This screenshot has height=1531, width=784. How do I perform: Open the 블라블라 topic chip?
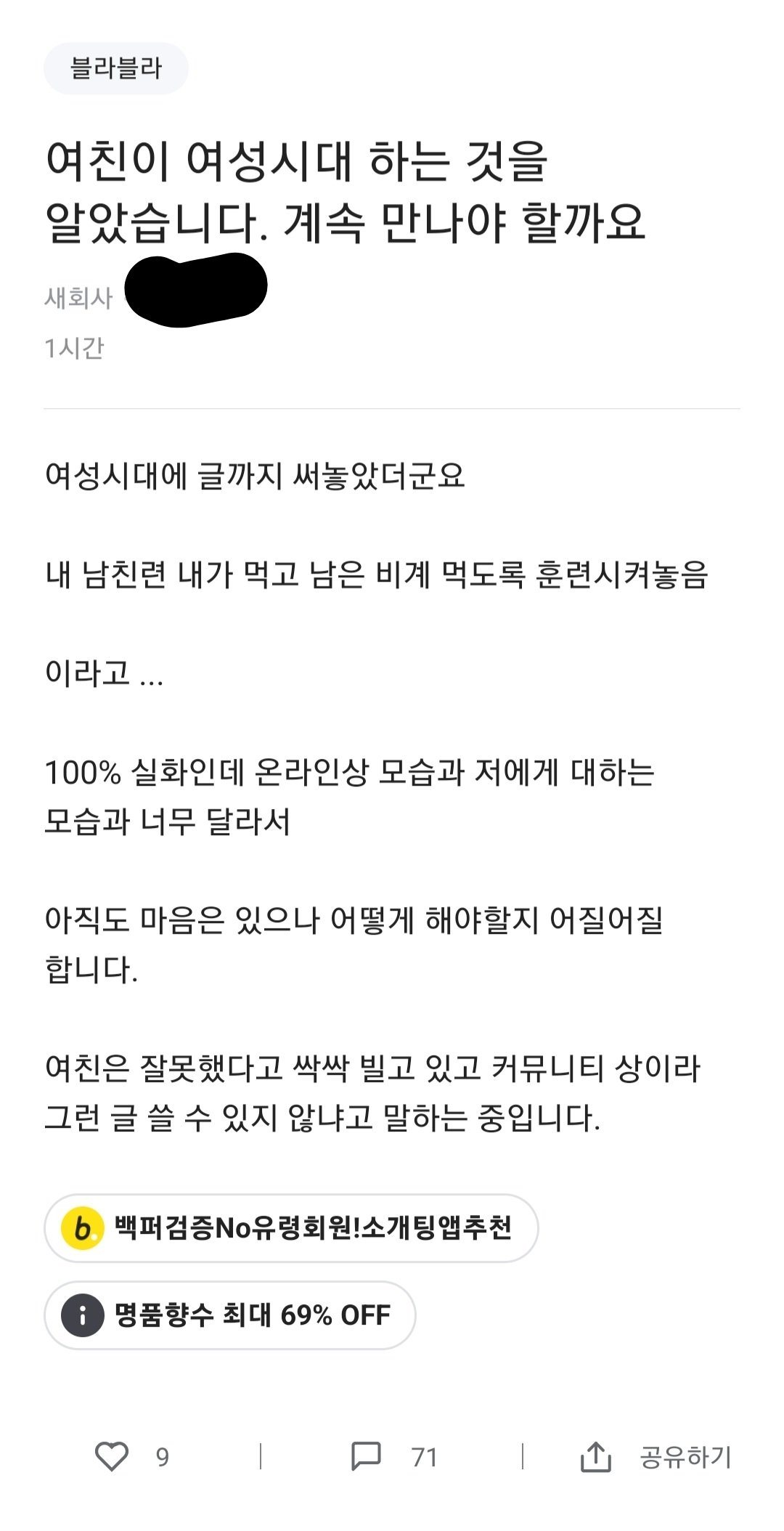116,69
